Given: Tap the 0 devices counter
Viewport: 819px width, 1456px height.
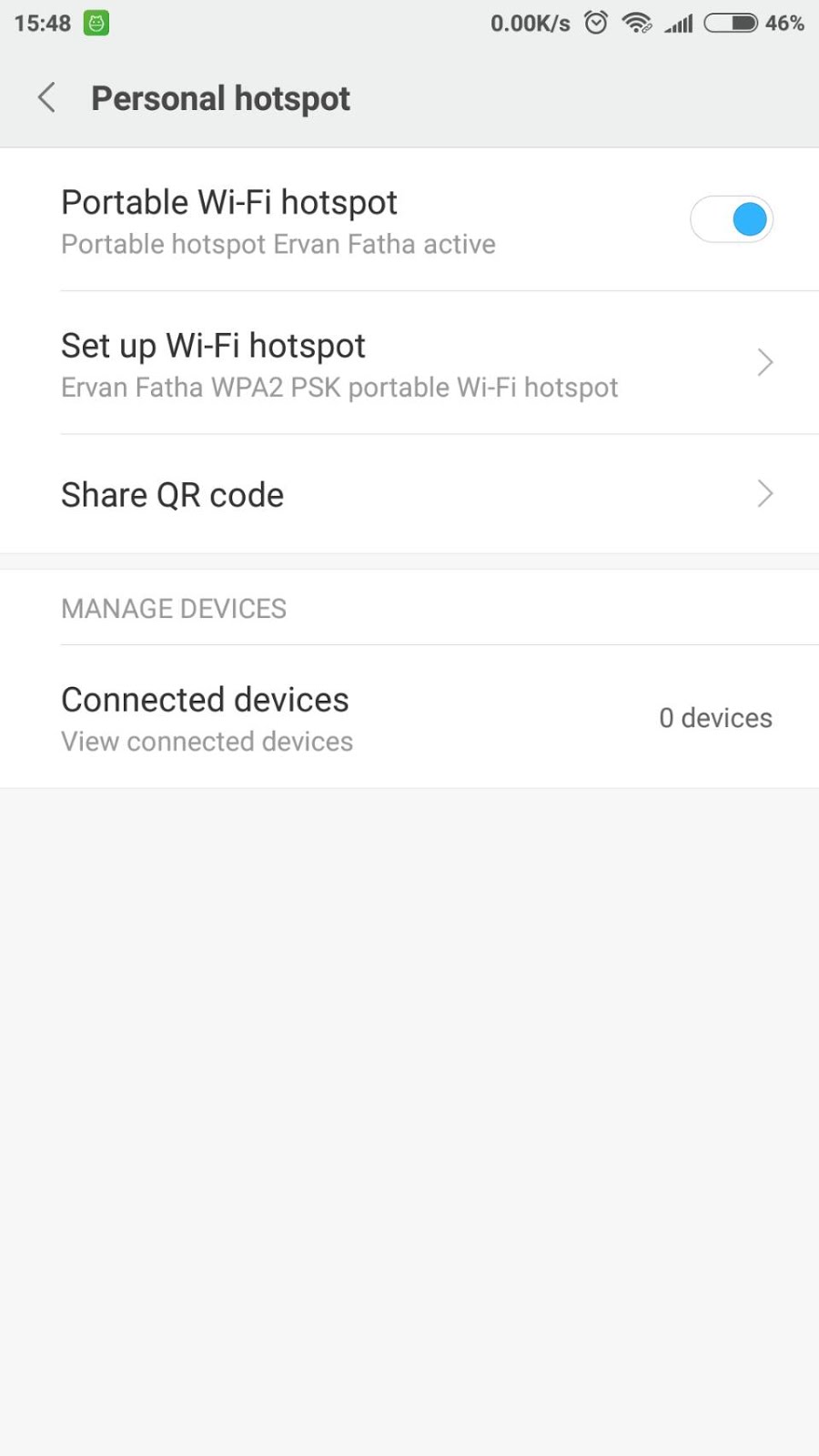Looking at the screenshot, I should tap(715, 718).
